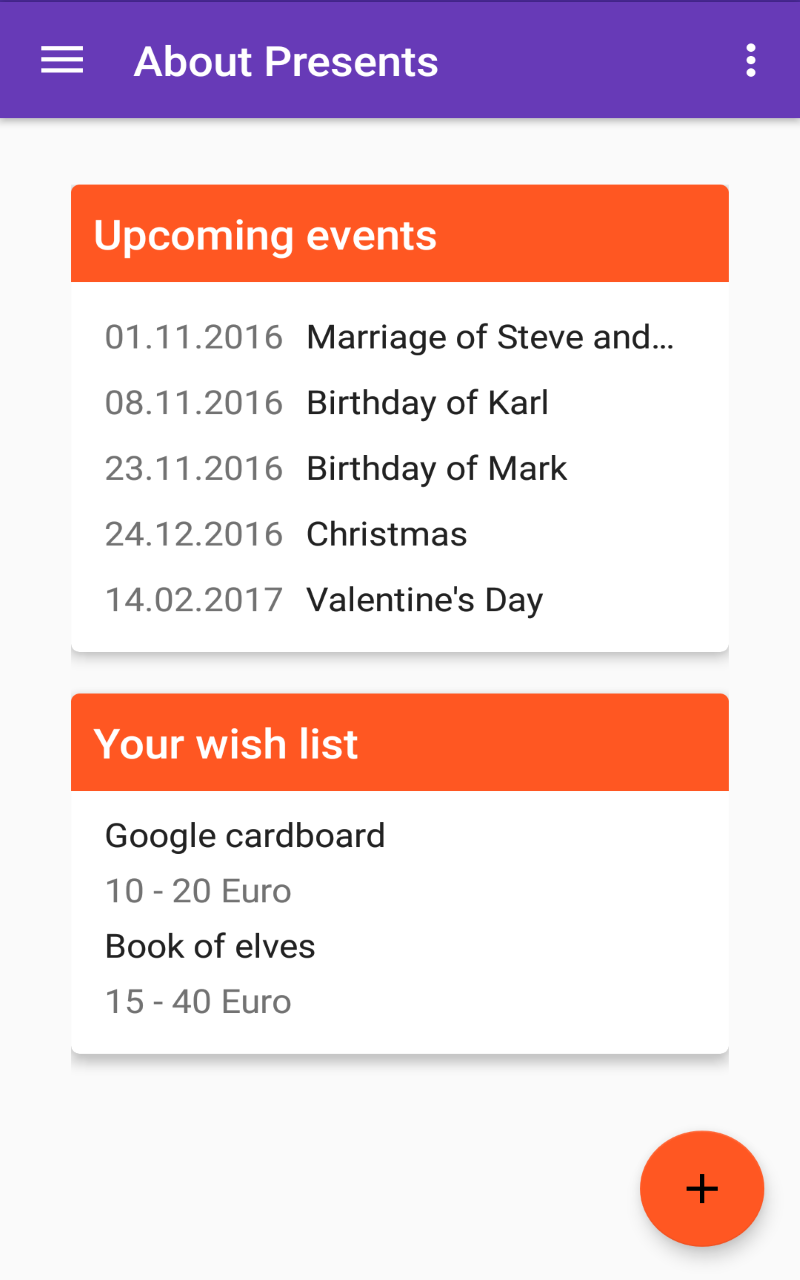This screenshot has height=1280, width=800.
Task: Select the 10 - 20 Euro price label
Action: pos(198,890)
